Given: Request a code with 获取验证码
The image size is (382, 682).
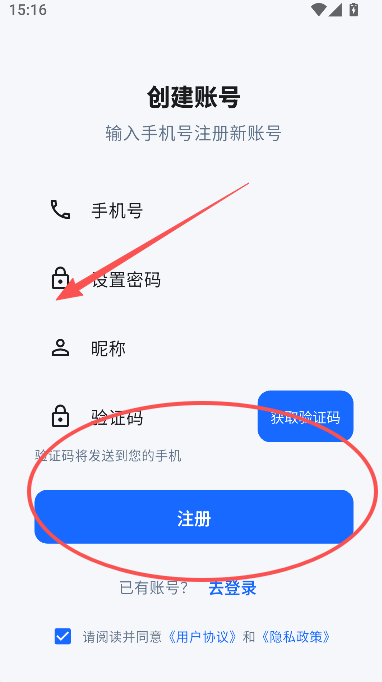Looking at the screenshot, I should (x=305, y=417).
